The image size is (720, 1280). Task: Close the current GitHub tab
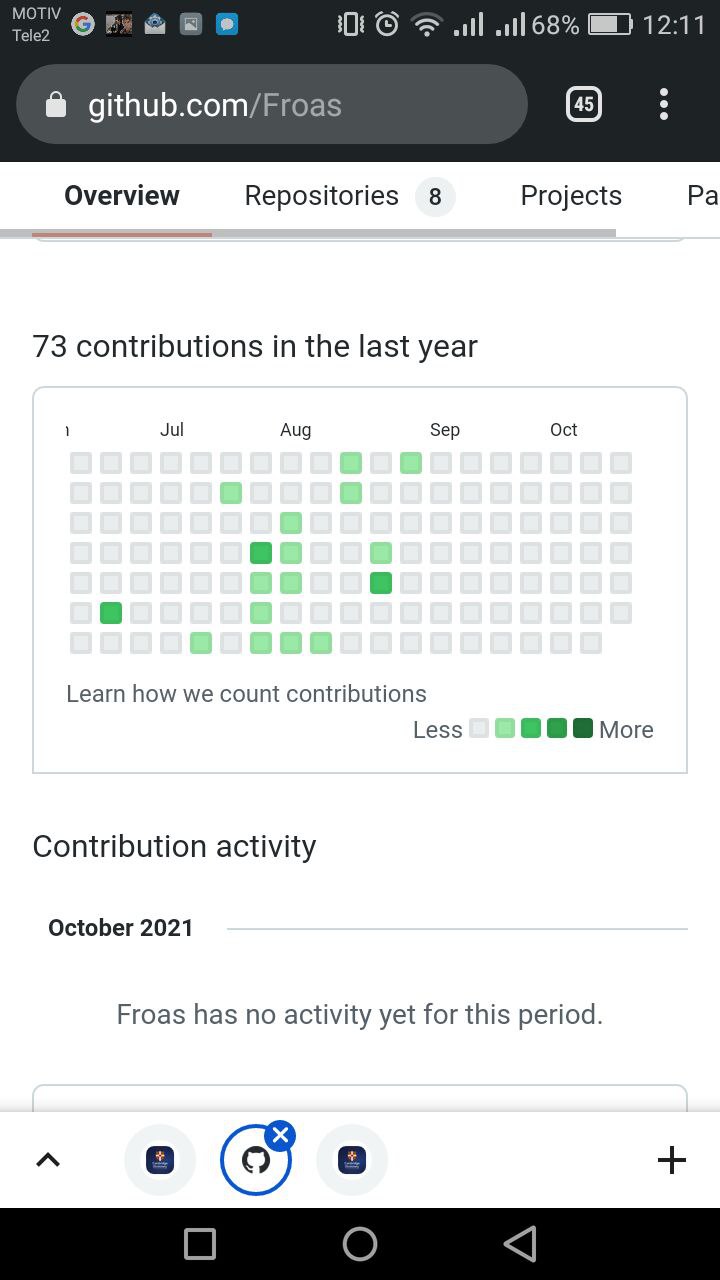pos(281,1135)
